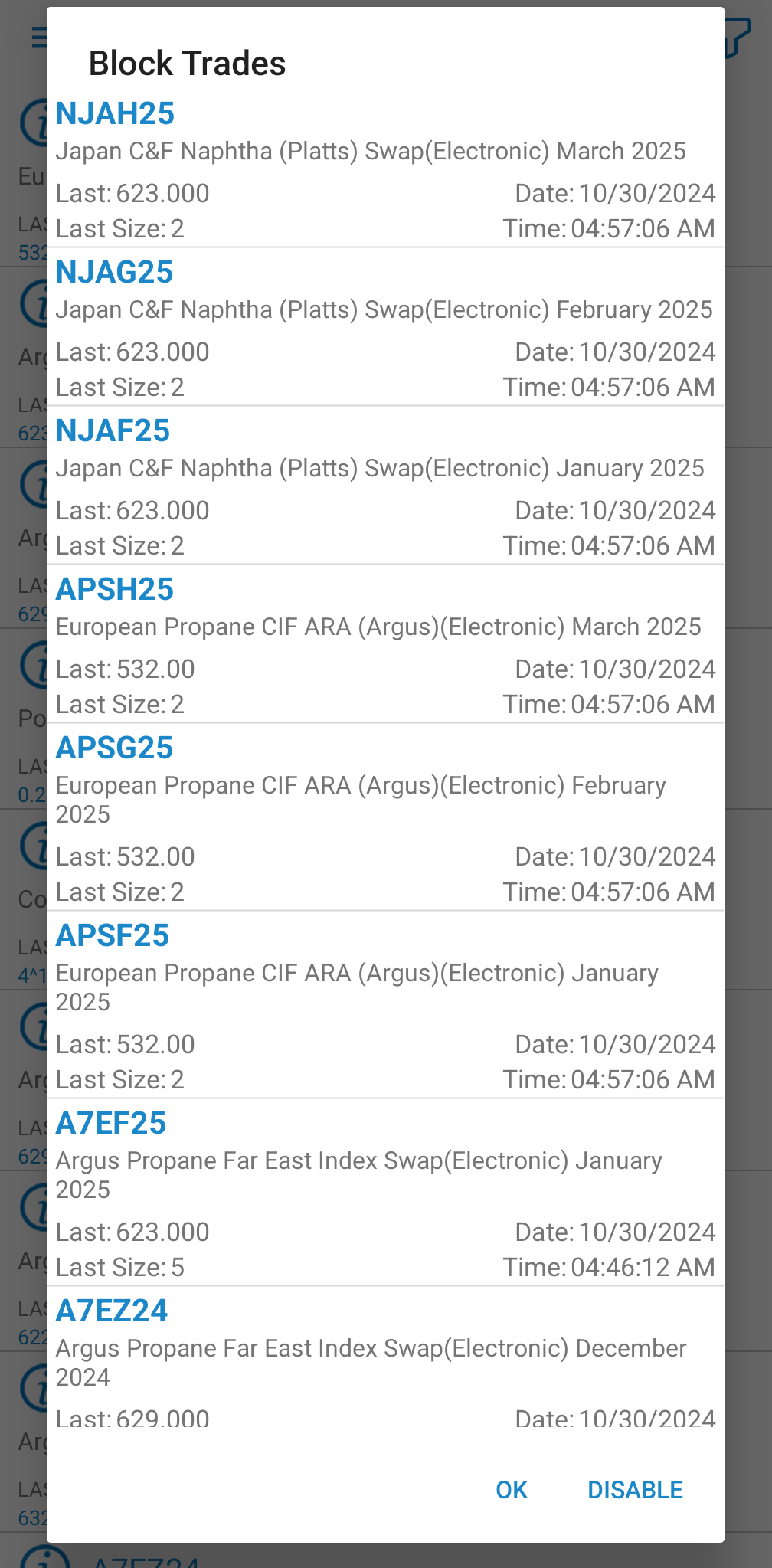The height and width of the screenshot is (1568, 772).
Task: Open the APSG25 block trade row
Action: (x=385, y=817)
